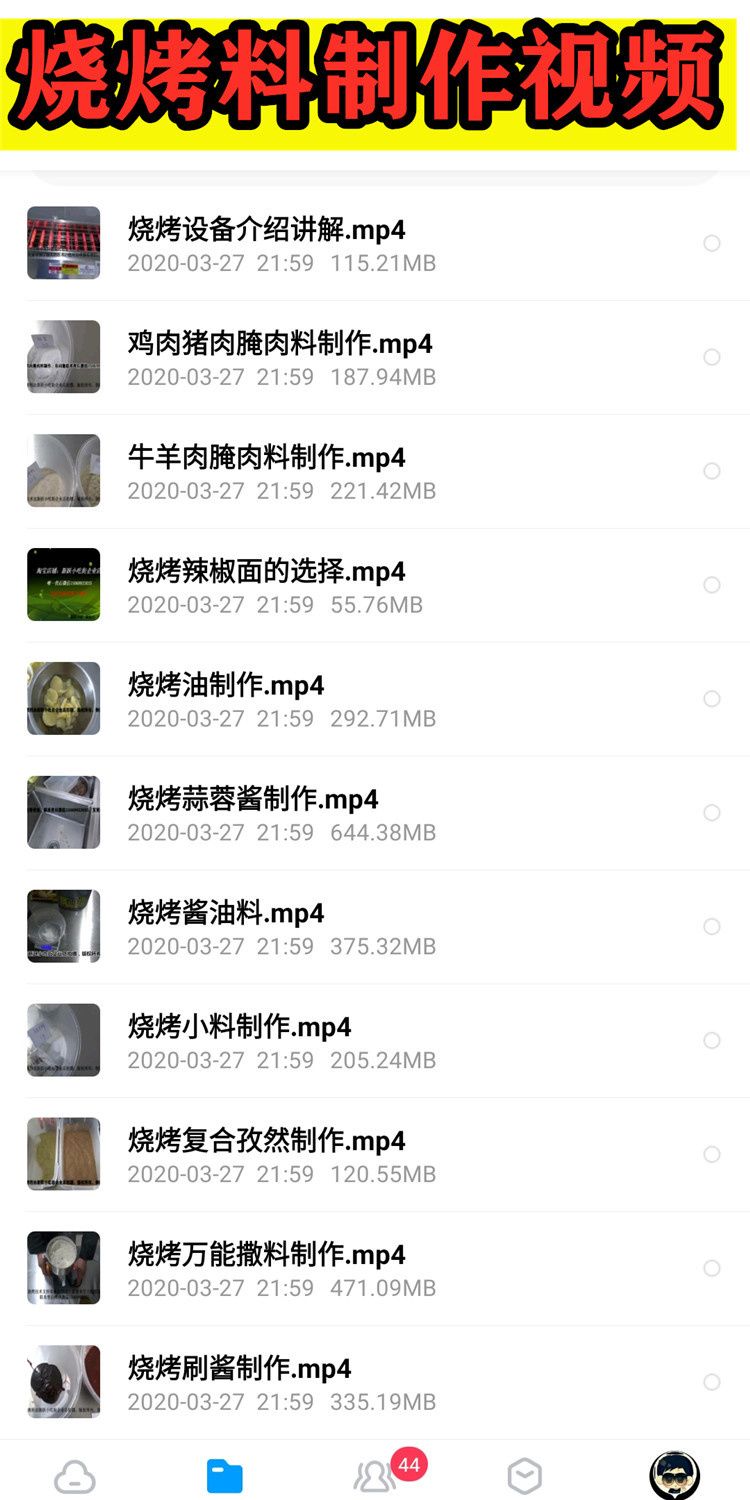
Task: Select the 烧烤刷酱制作.mp4 checkbox
Action: (710, 1381)
